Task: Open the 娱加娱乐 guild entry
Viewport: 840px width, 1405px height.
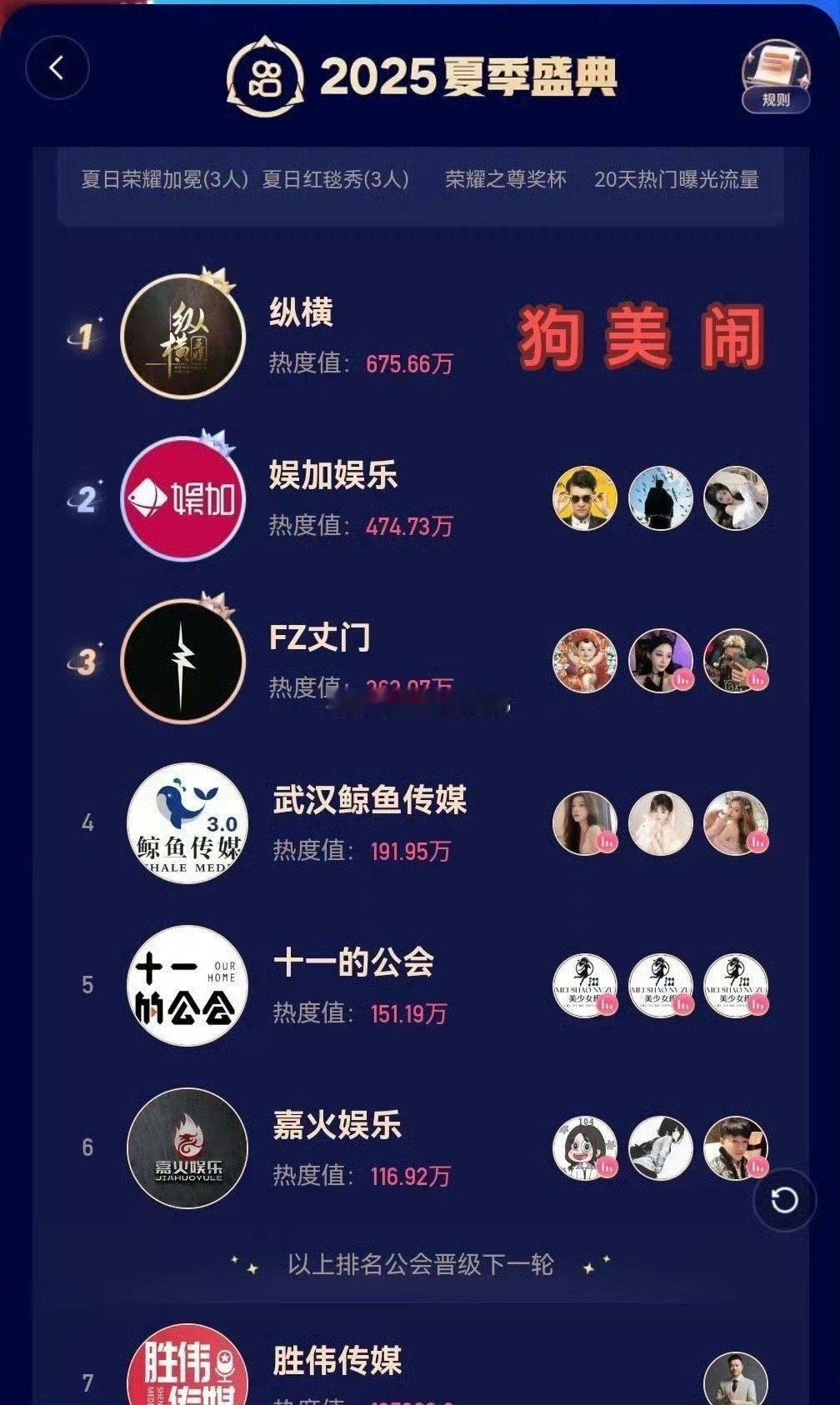Action: click(x=420, y=499)
